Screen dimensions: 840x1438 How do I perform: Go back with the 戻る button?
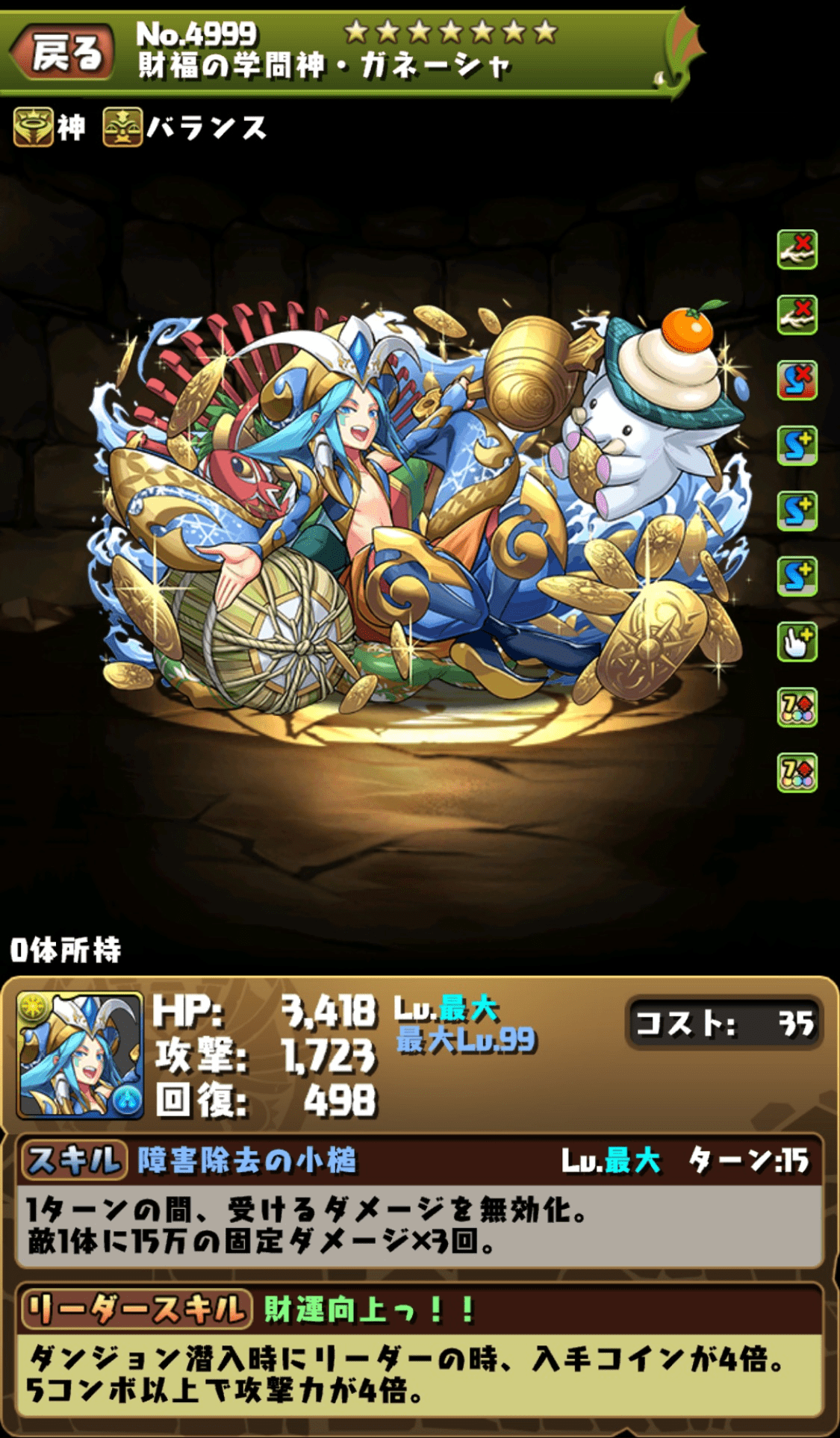[64, 52]
